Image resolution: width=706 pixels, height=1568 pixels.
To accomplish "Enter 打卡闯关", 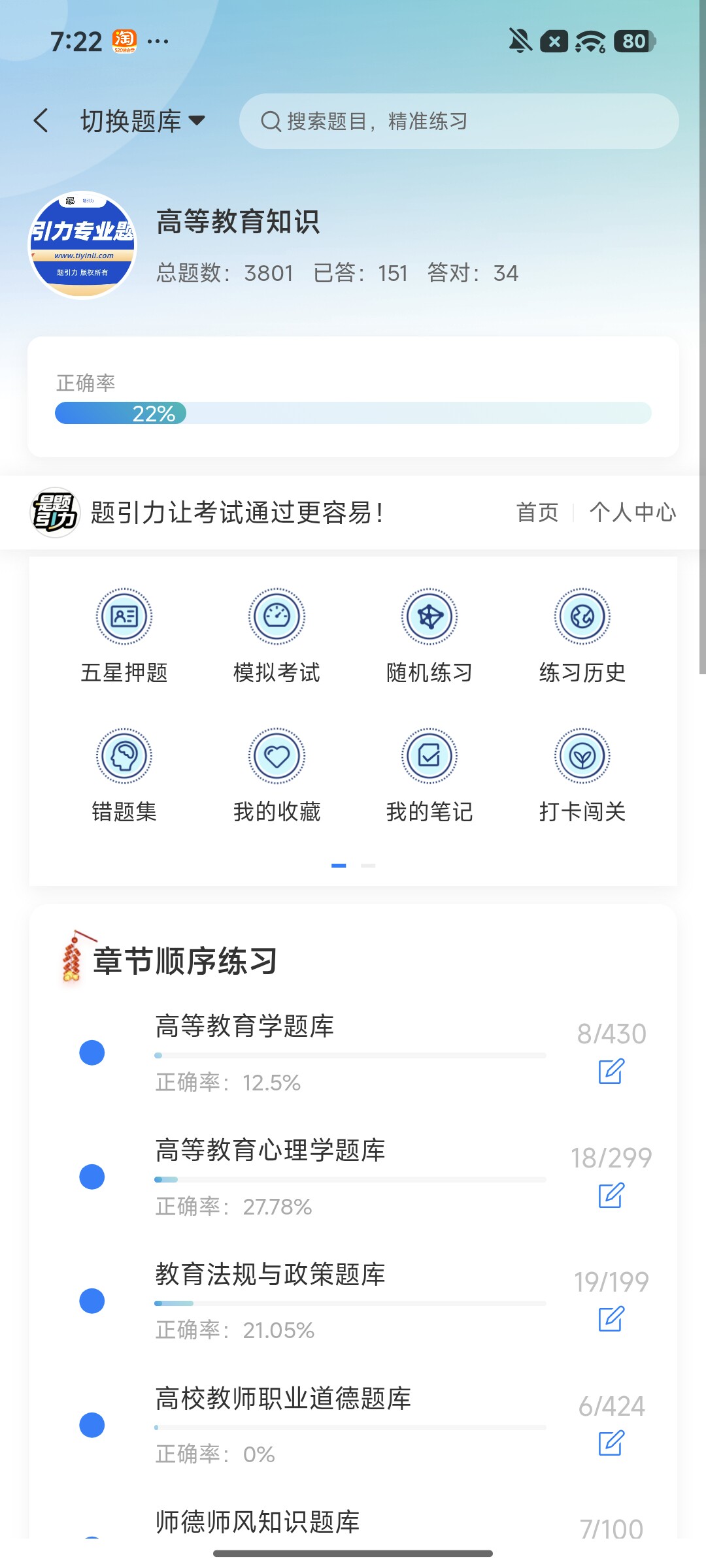I will 582,776.
